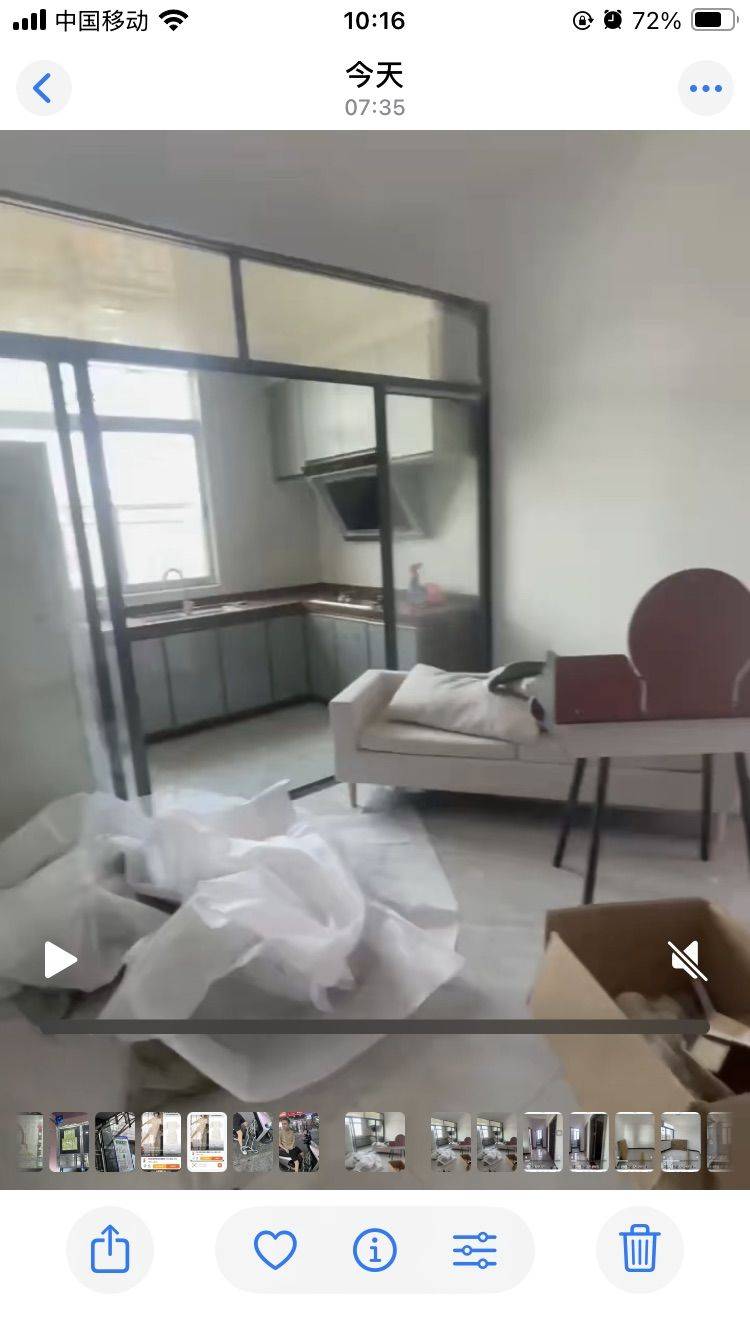The height and width of the screenshot is (1334, 750).
Task: Open the green poster thumbnail in filmstrip
Action: [x=69, y=1142]
